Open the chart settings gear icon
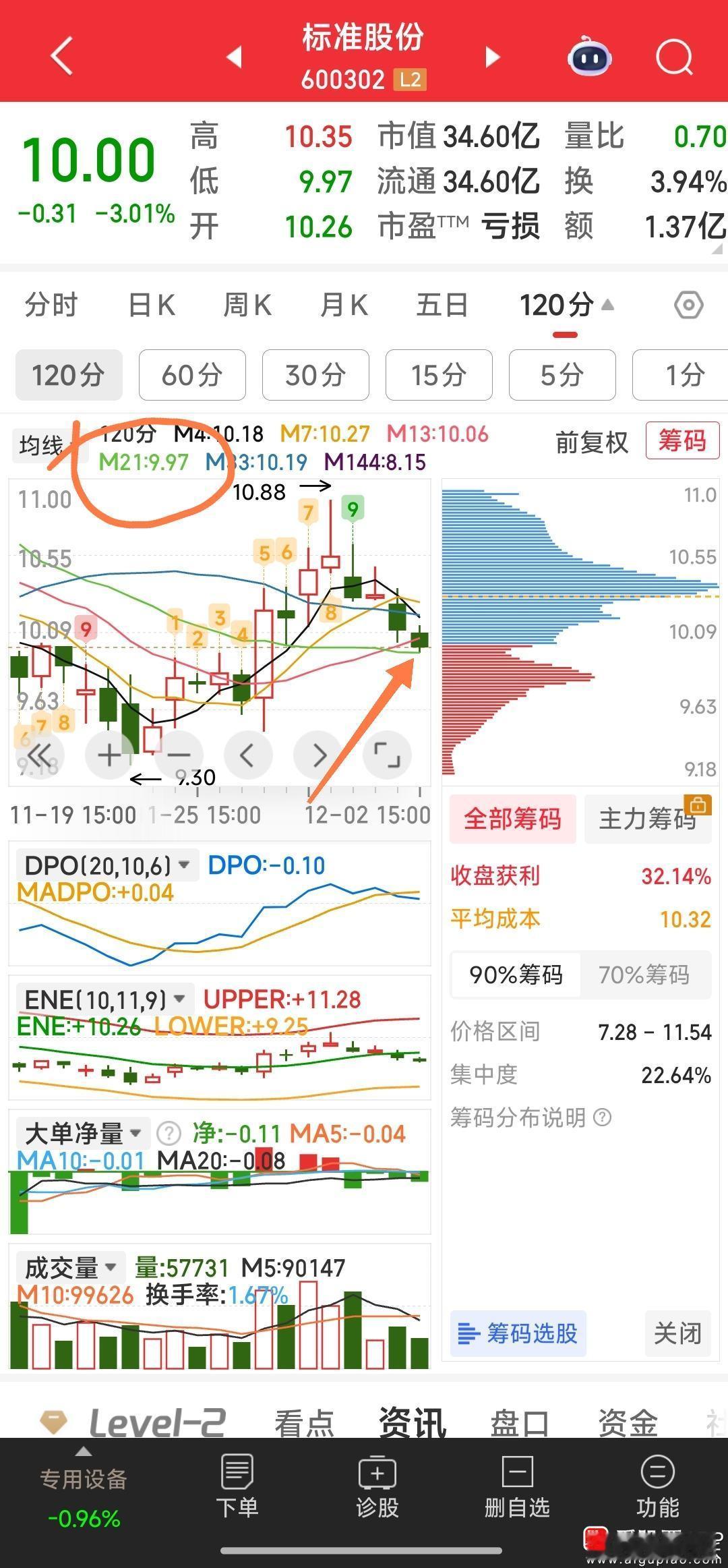728x1568 pixels. (x=688, y=305)
